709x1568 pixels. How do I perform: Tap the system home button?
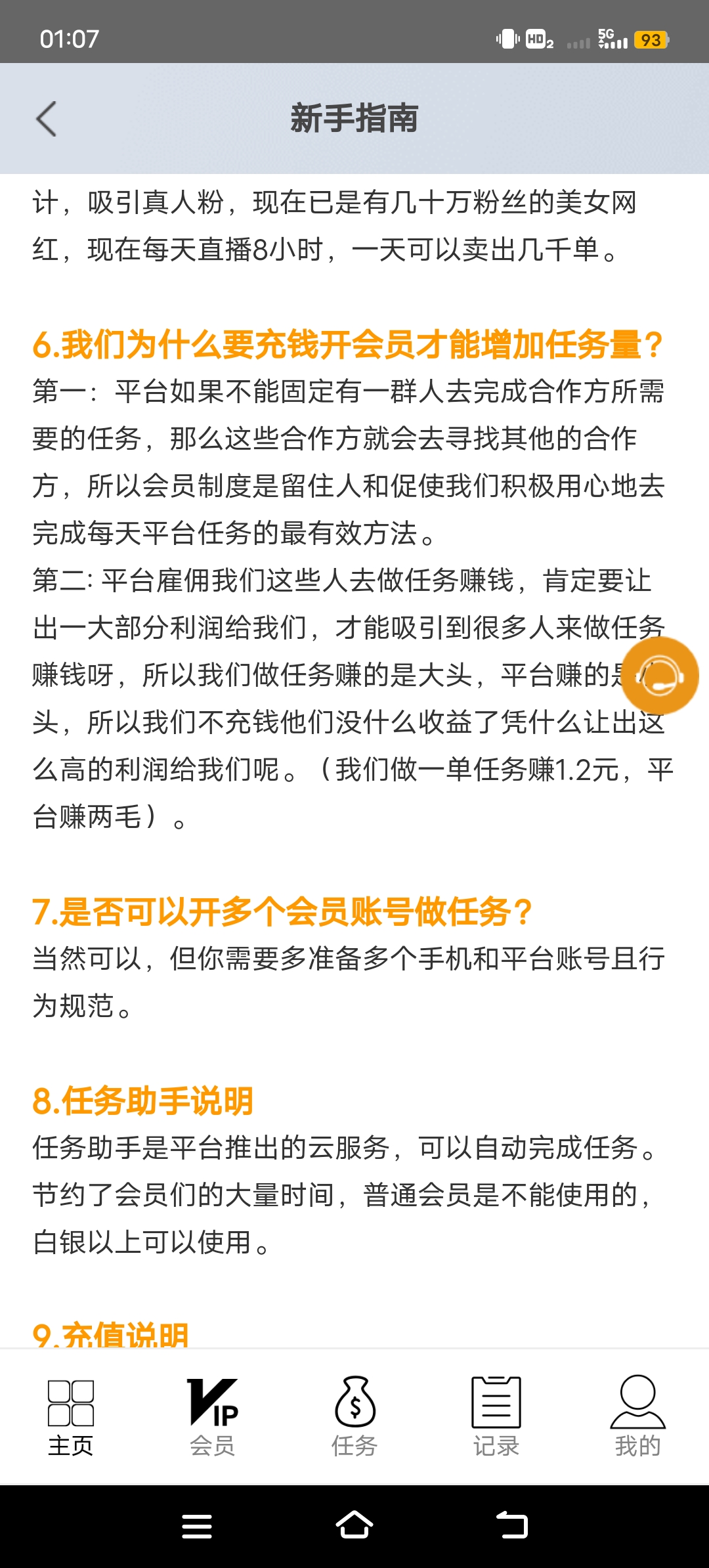coord(354,1525)
